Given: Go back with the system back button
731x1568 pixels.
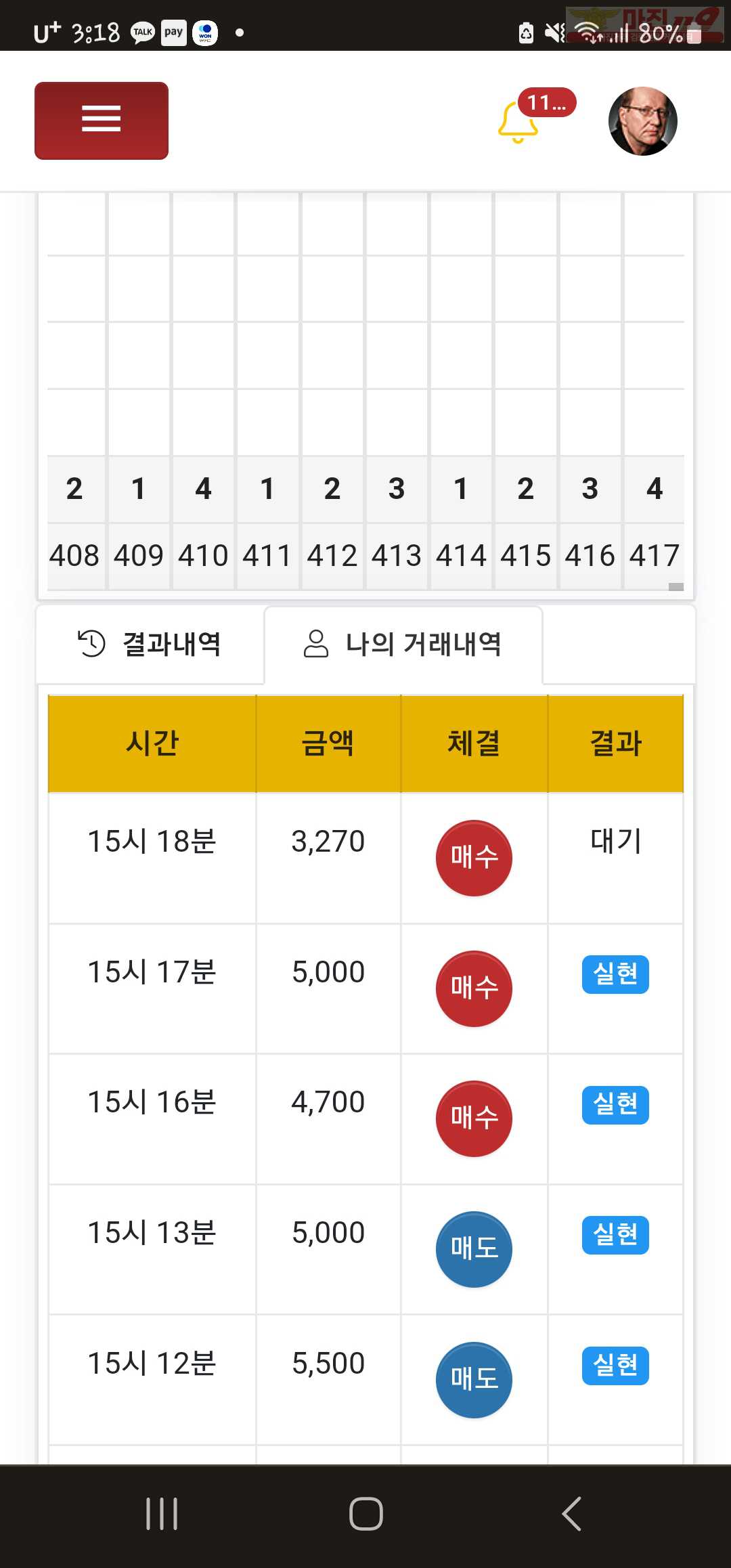Looking at the screenshot, I should click(572, 1513).
